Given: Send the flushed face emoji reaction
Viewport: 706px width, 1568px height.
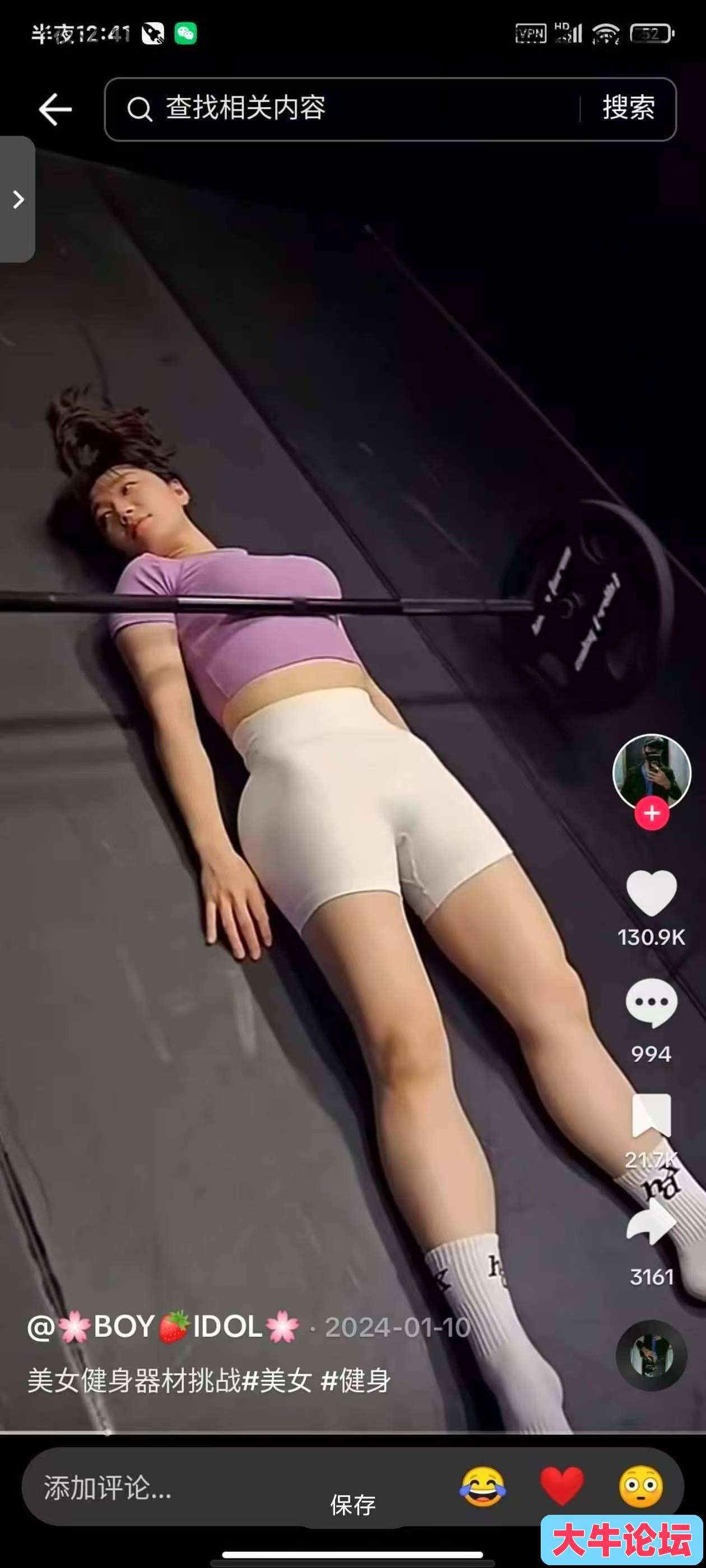Looking at the screenshot, I should (641, 1486).
